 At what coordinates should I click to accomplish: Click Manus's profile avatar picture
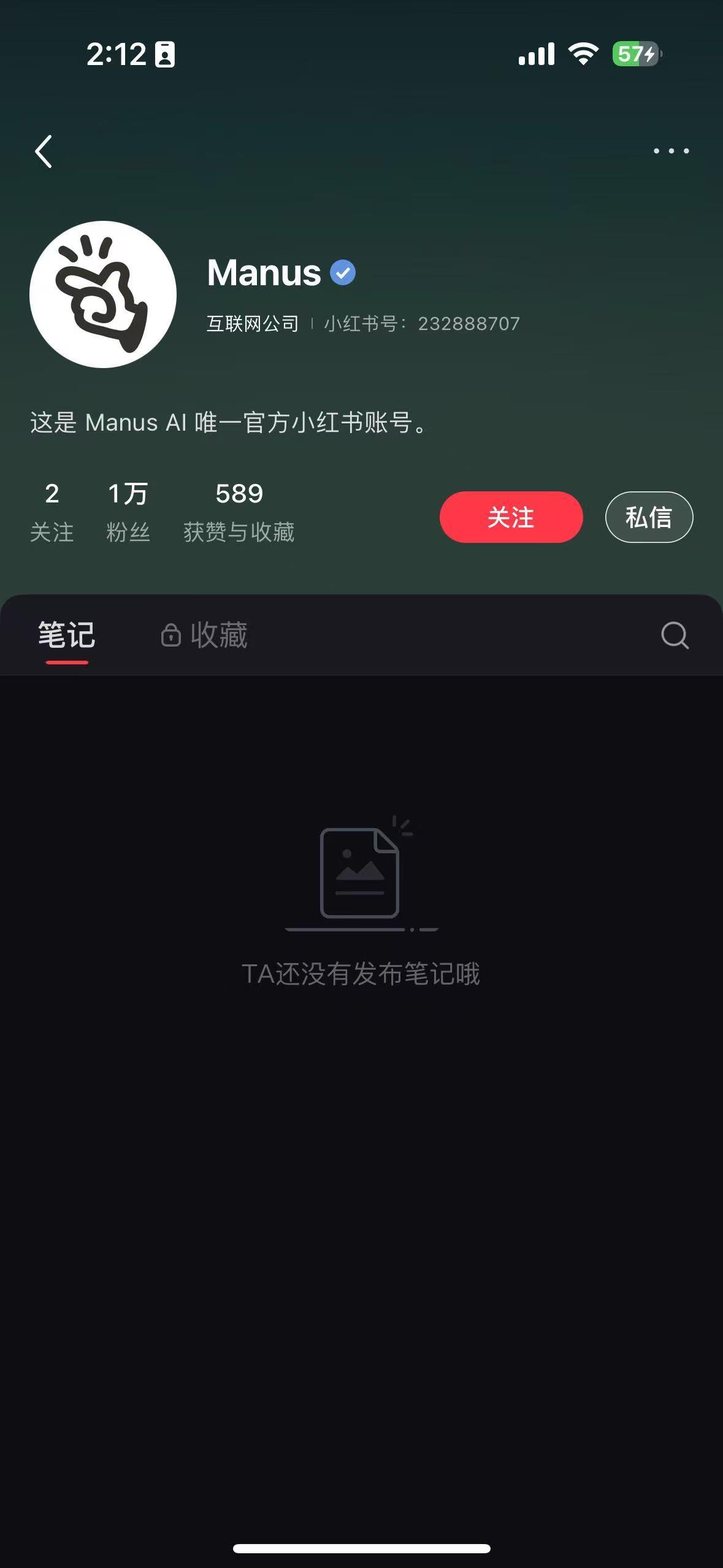click(103, 293)
